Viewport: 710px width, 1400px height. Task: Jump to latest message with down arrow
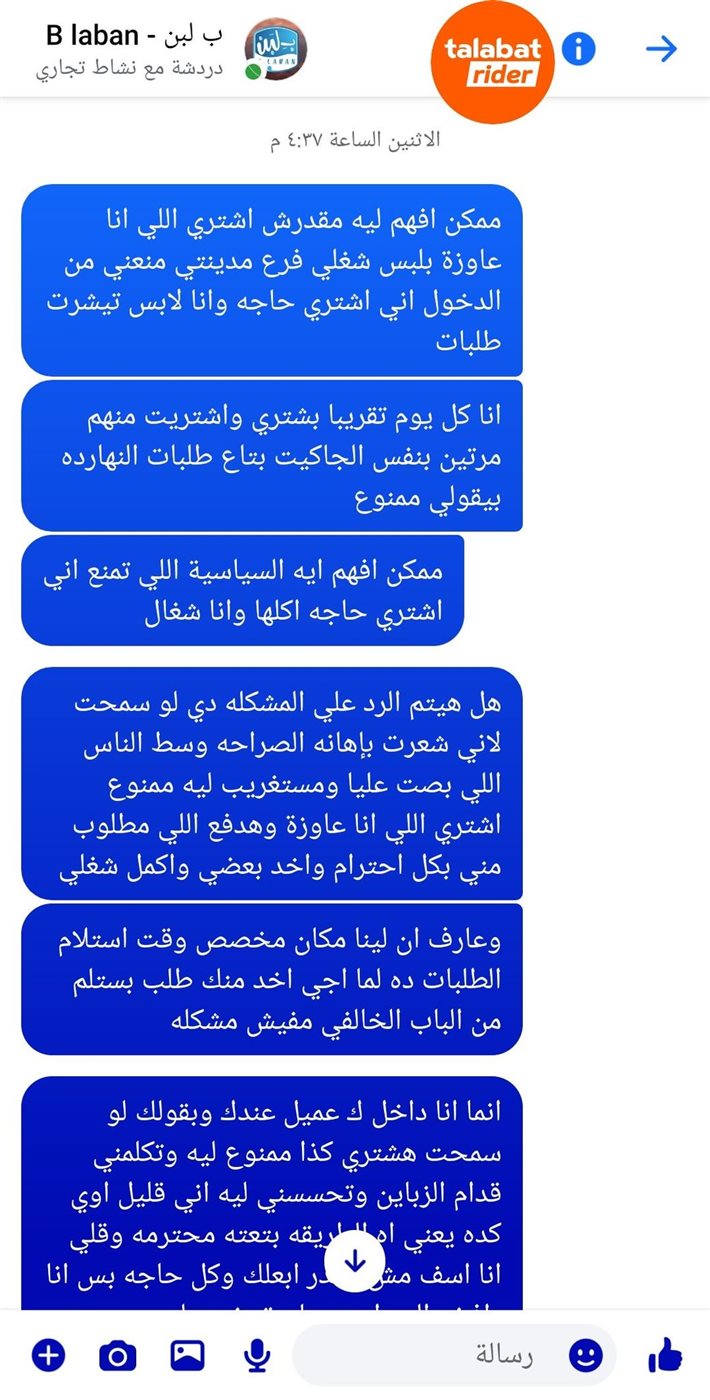pos(355,1262)
